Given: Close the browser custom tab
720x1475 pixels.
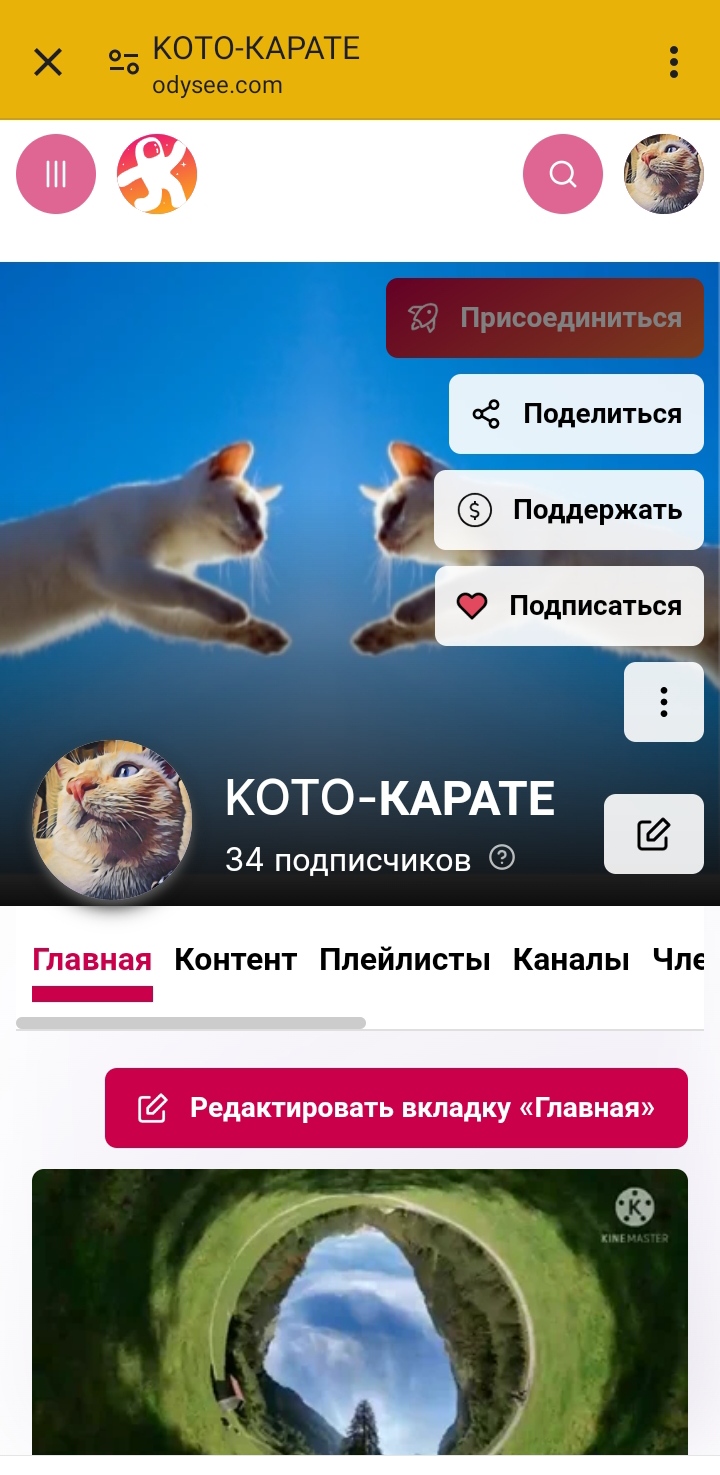Looking at the screenshot, I should point(48,62).
